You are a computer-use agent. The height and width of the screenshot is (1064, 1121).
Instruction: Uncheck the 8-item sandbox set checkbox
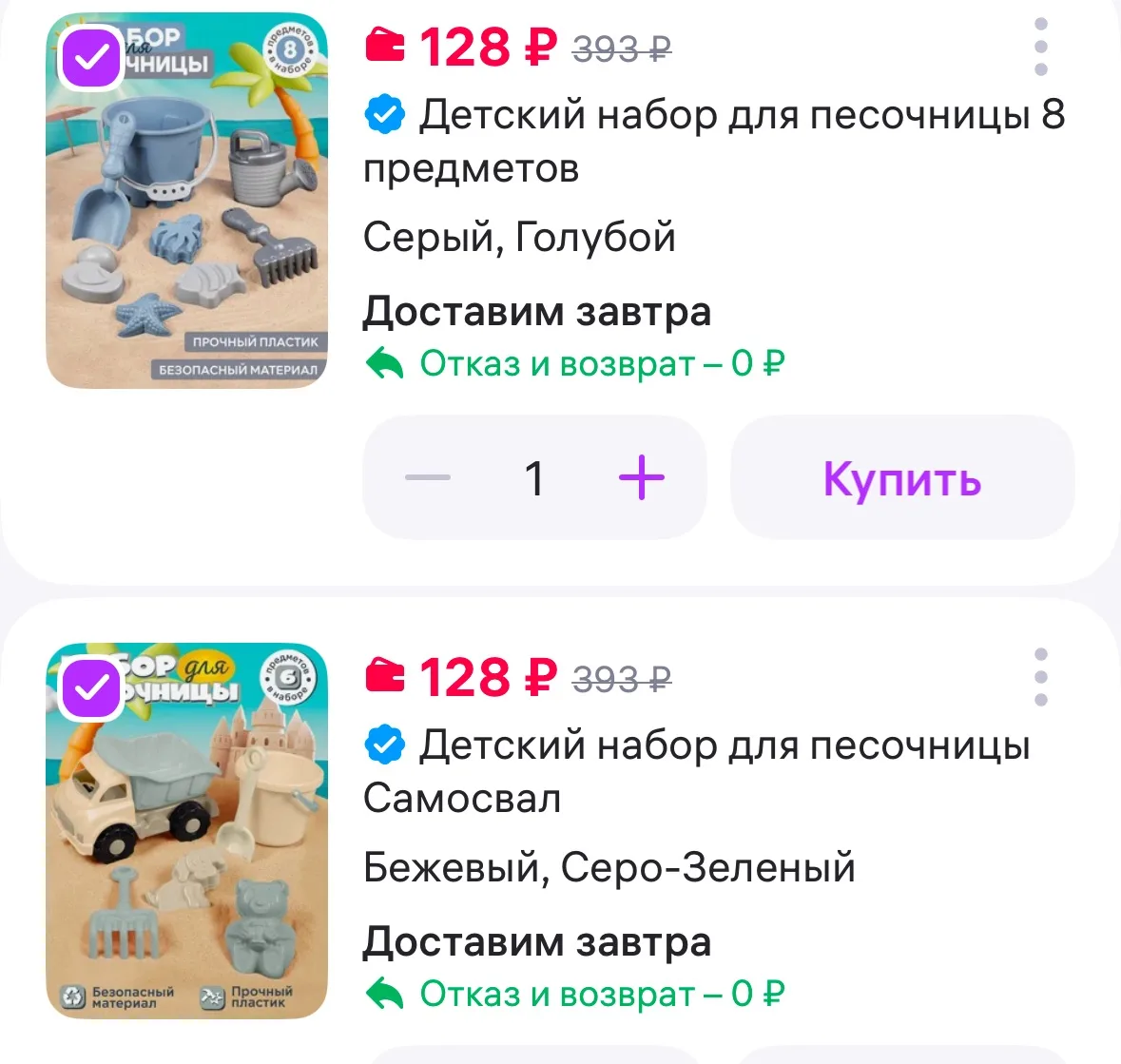pyautogui.click(x=91, y=59)
